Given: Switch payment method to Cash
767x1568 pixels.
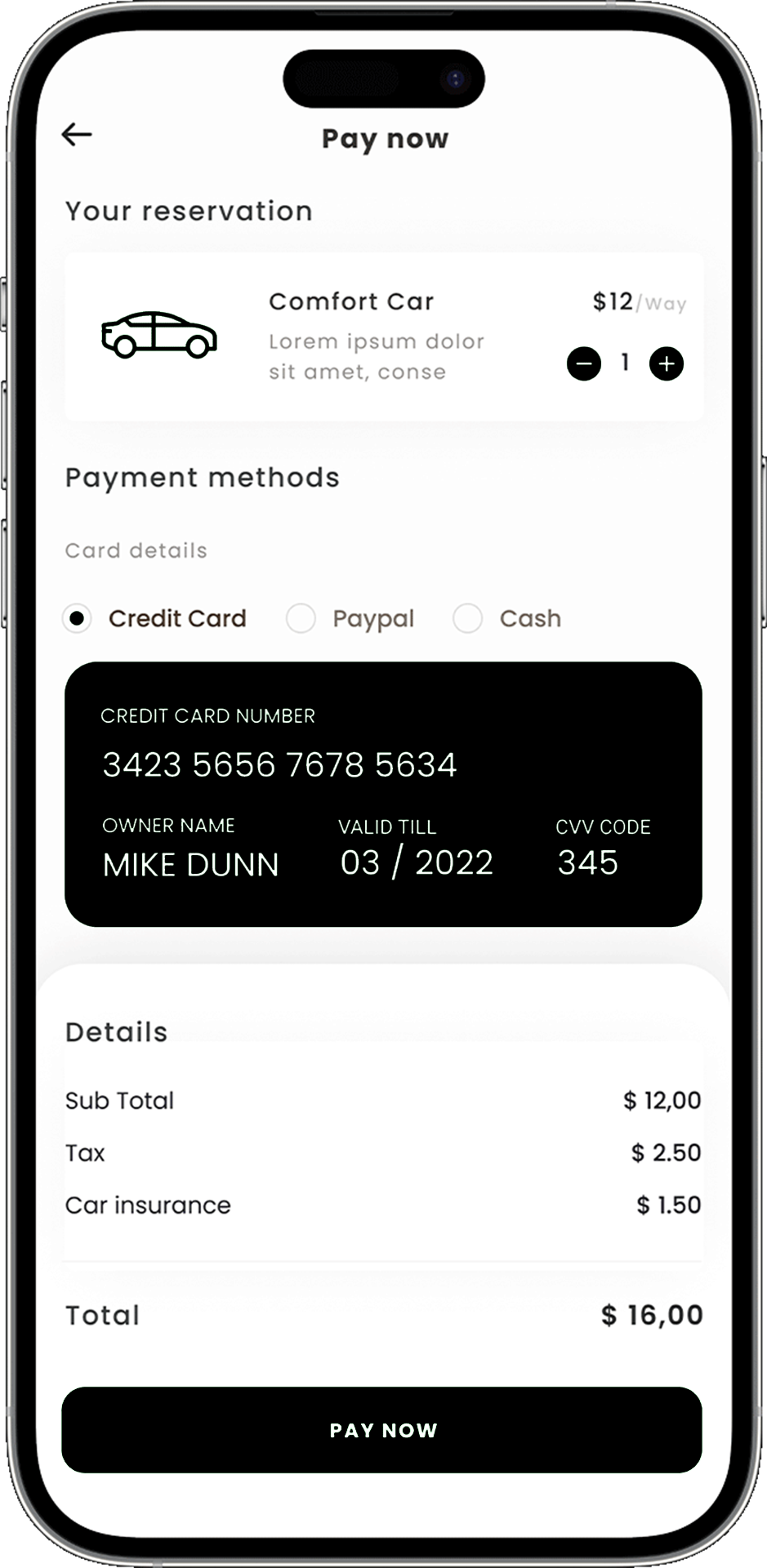Looking at the screenshot, I should (x=468, y=618).
